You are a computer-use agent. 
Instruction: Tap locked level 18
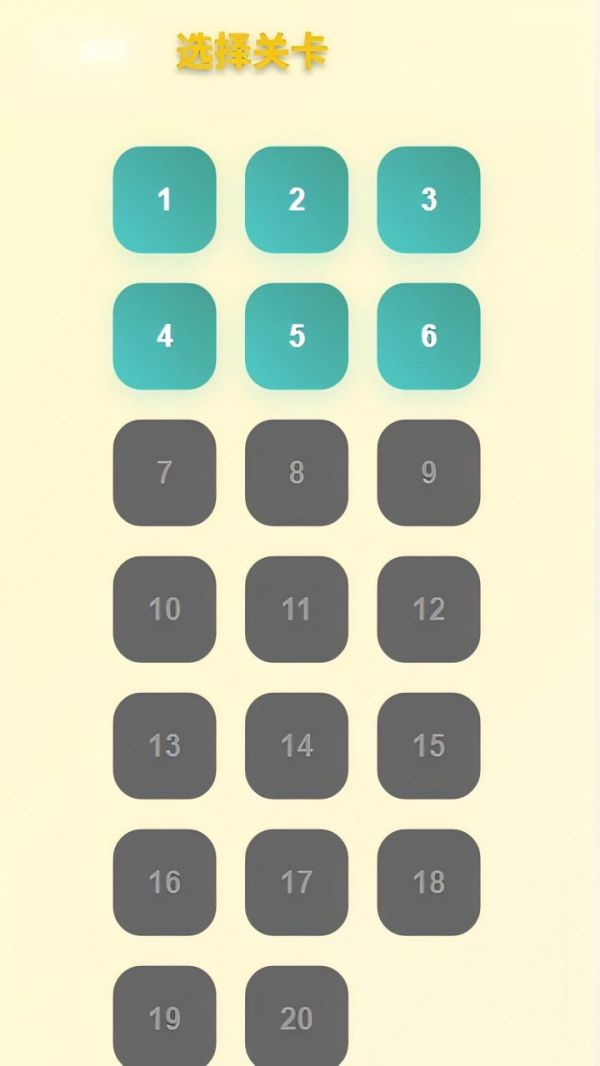point(428,882)
